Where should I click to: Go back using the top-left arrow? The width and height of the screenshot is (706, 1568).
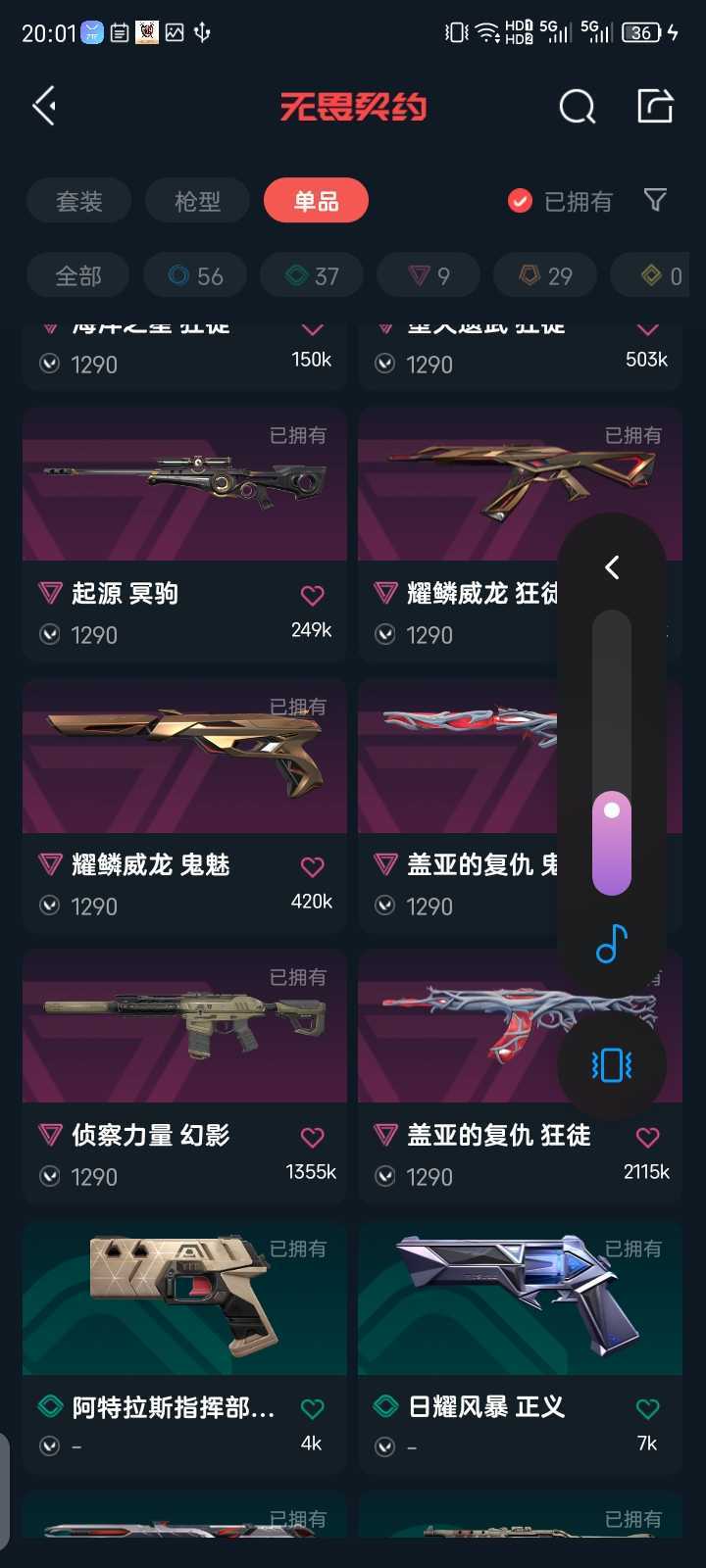[x=44, y=106]
